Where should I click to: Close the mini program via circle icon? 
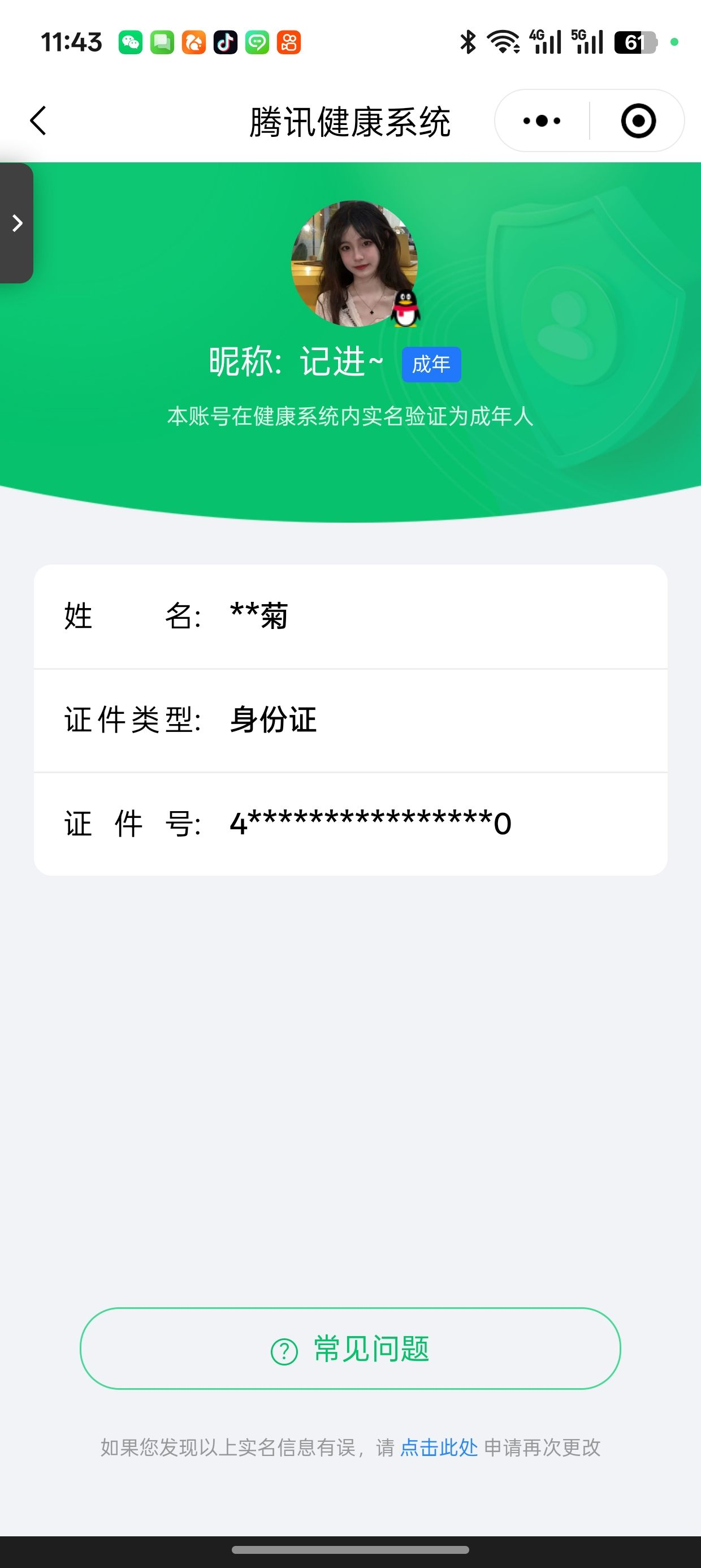coord(638,120)
